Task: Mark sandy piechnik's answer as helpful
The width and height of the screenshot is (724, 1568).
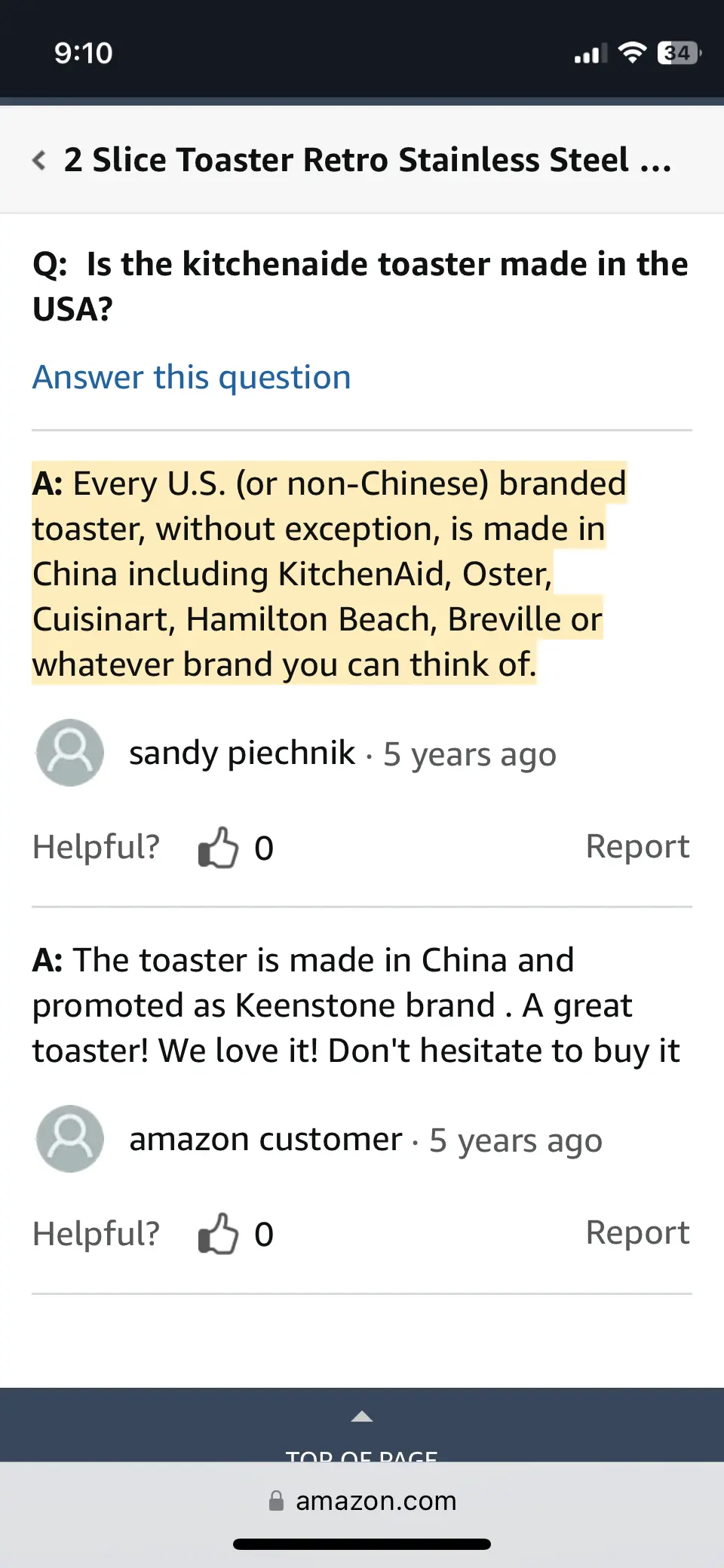Action: click(x=218, y=848)
